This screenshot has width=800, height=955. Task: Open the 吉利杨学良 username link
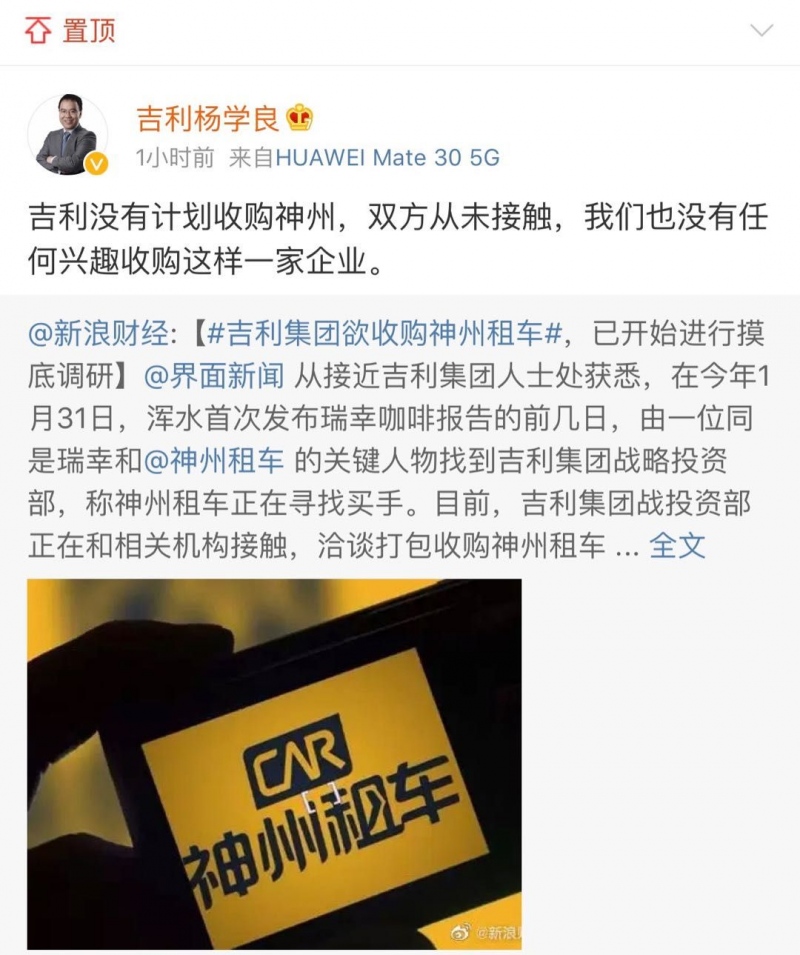point(208,119)
